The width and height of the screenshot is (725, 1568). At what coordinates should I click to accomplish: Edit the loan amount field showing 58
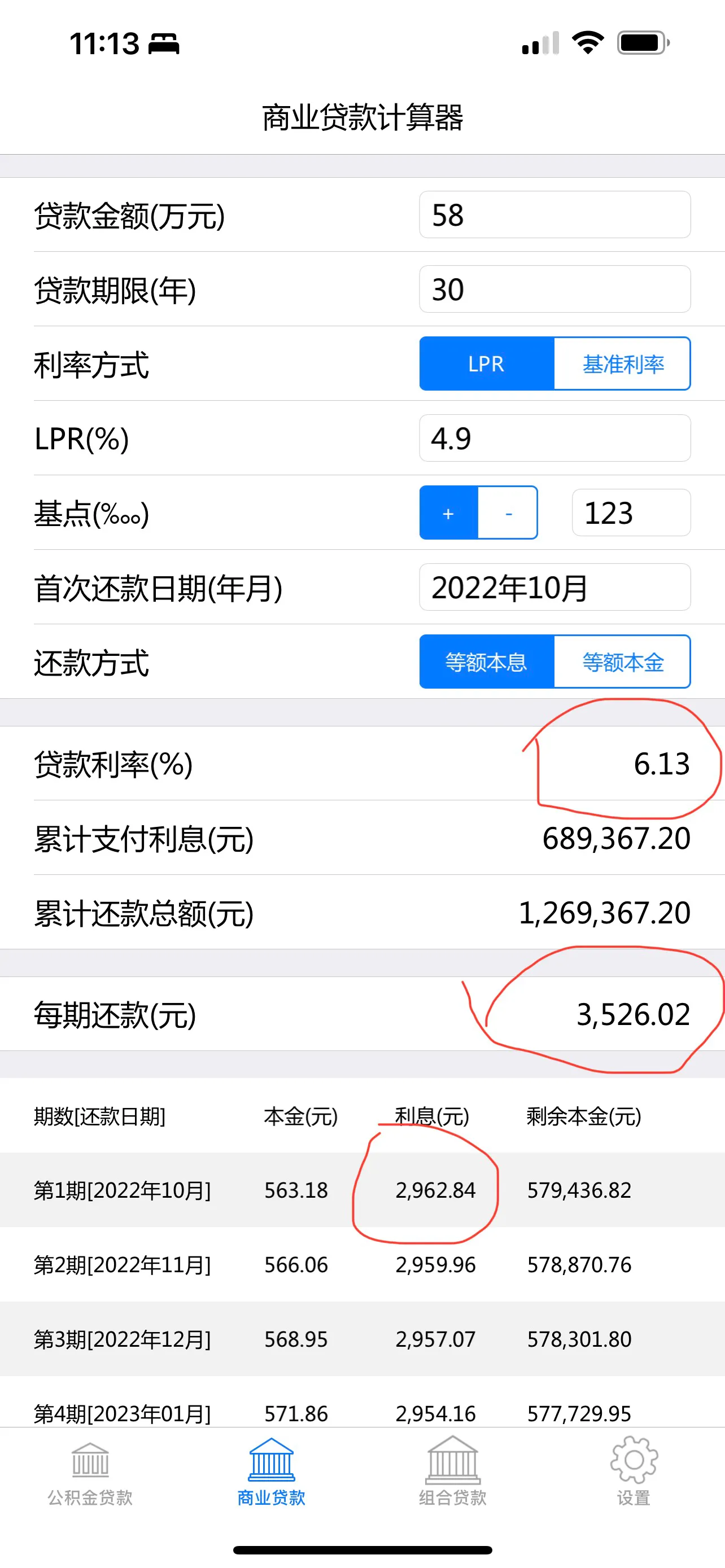[554, 215]
